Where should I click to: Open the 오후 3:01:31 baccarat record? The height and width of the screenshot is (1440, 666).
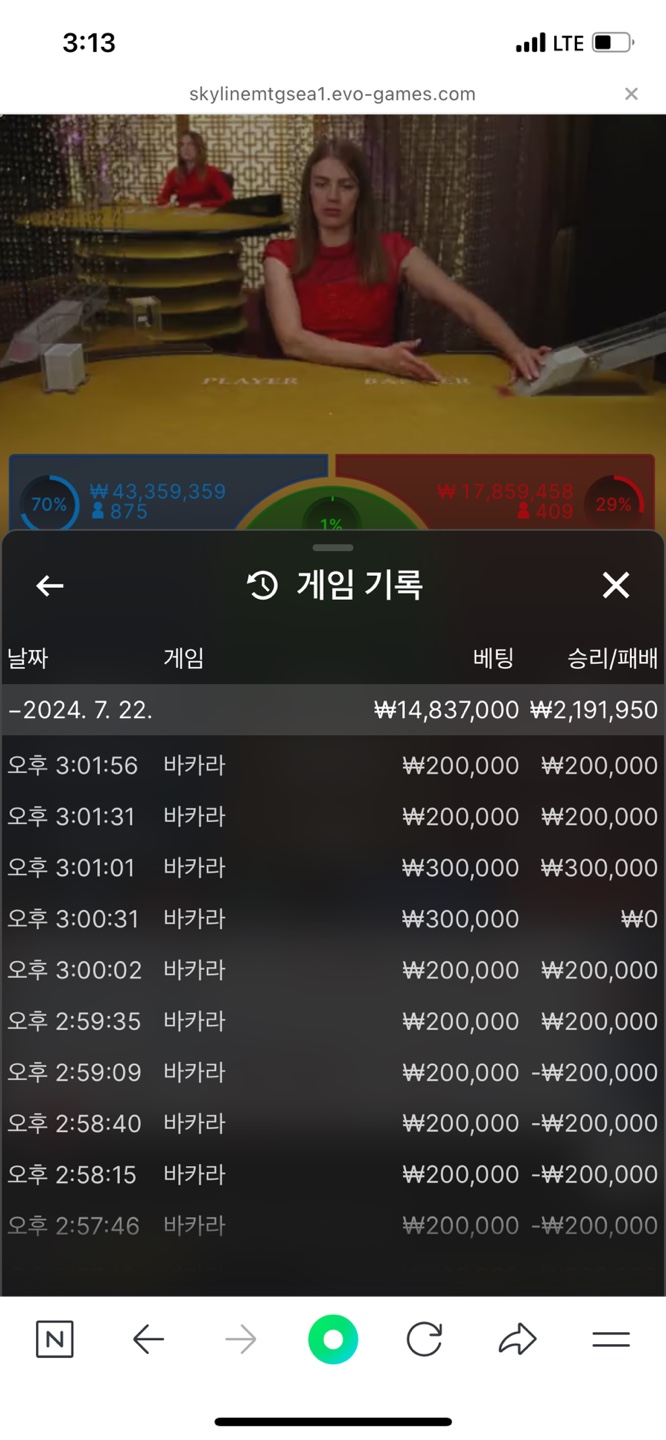tap(332, 817)
